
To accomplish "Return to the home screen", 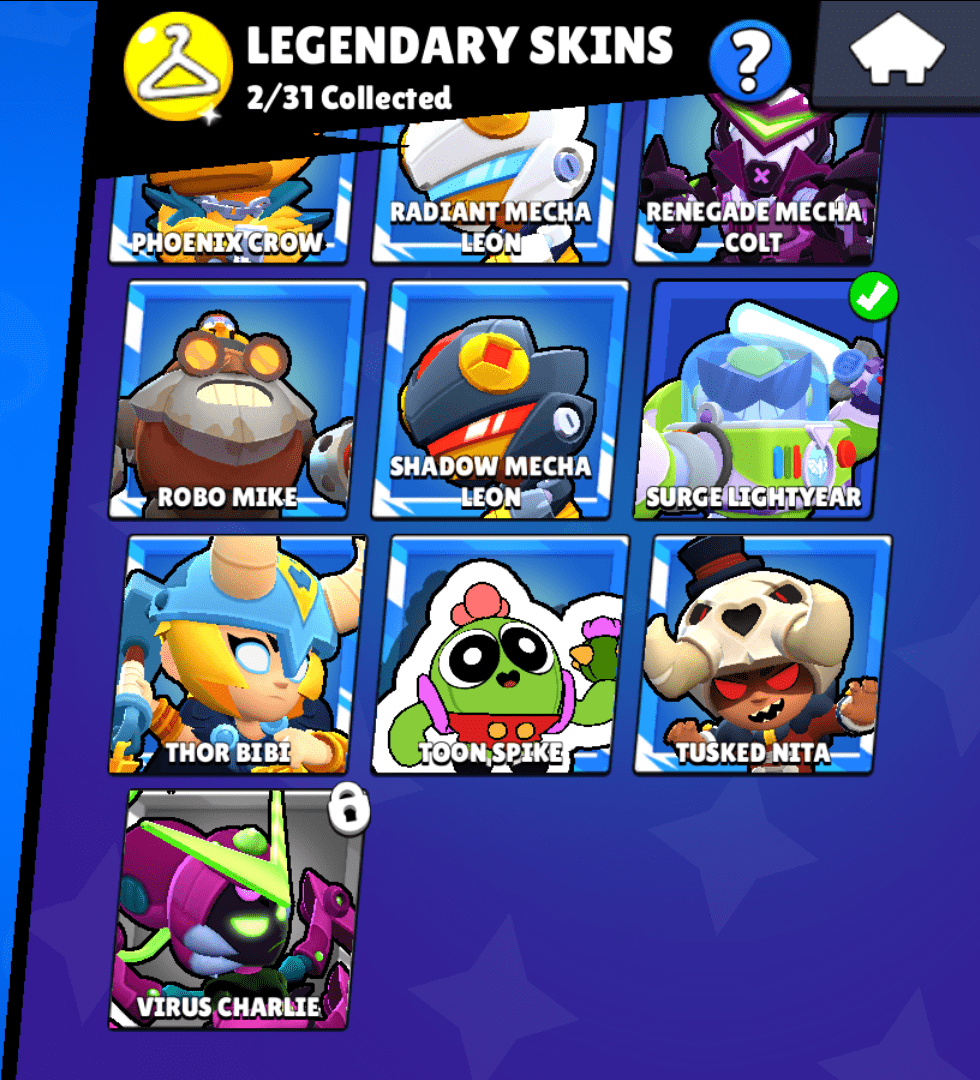I will pos(897,52).
